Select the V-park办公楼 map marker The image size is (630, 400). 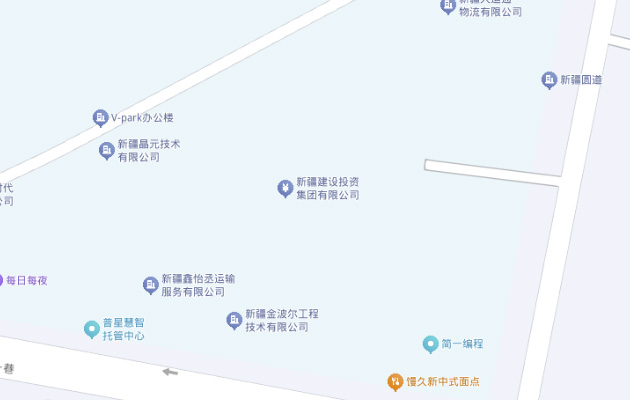click(100, 118)
